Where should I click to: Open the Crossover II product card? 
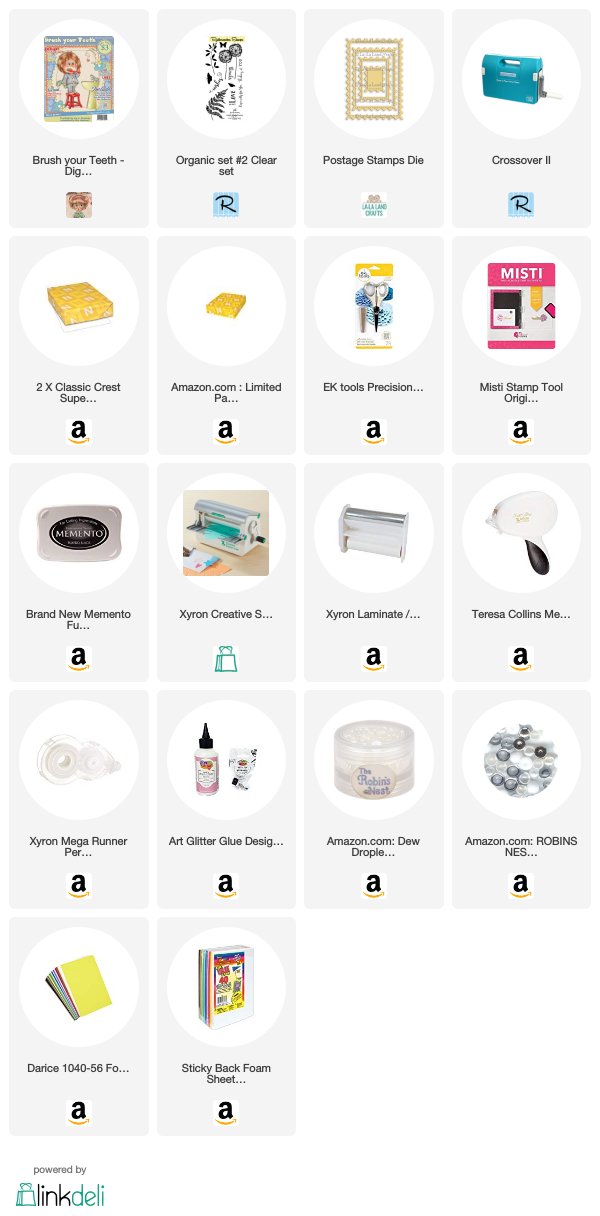(x=521, y=118)
